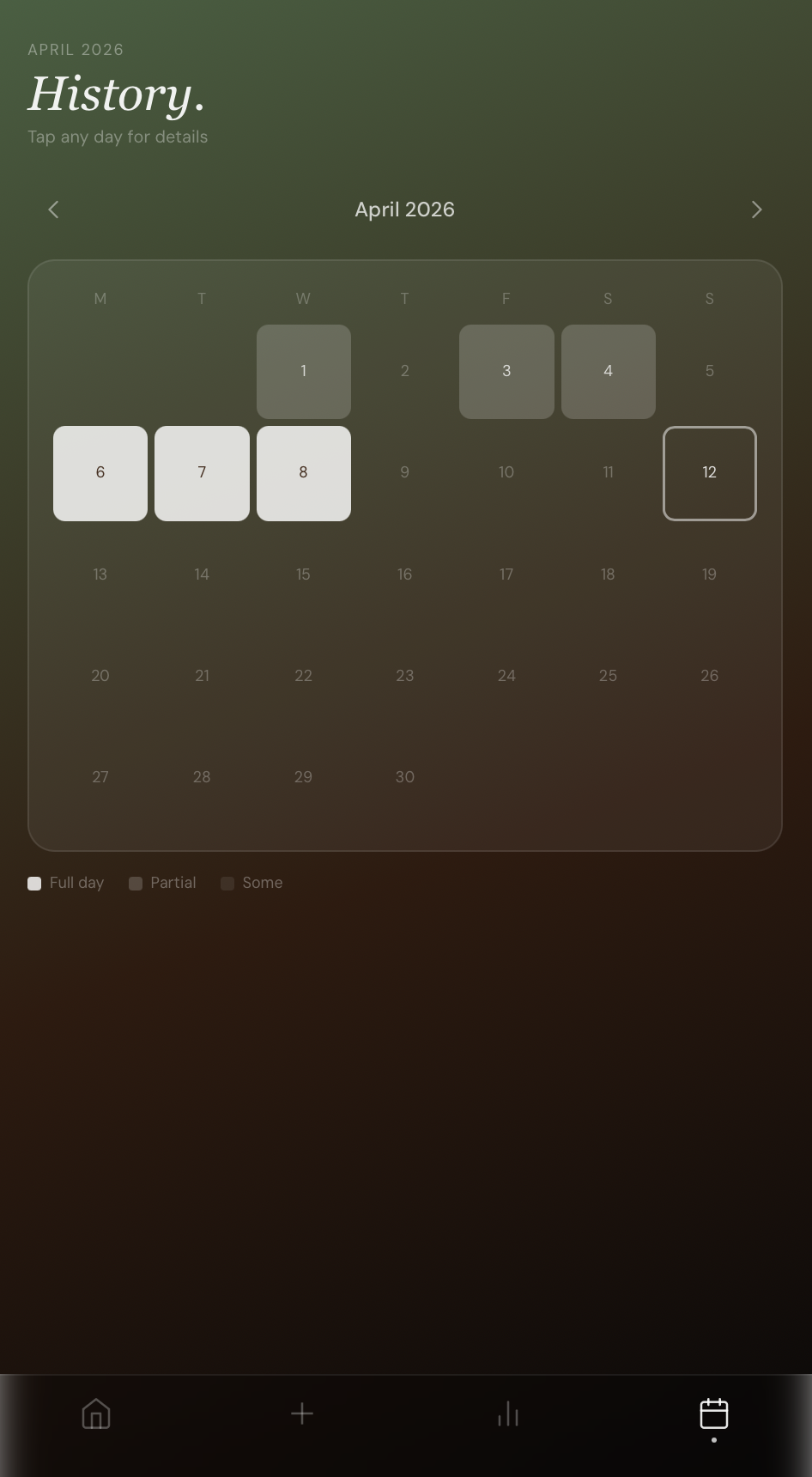This screenshot has height=1477, width=812.
Task: Tap the outlined April 12 today cell
Action: 709,473
